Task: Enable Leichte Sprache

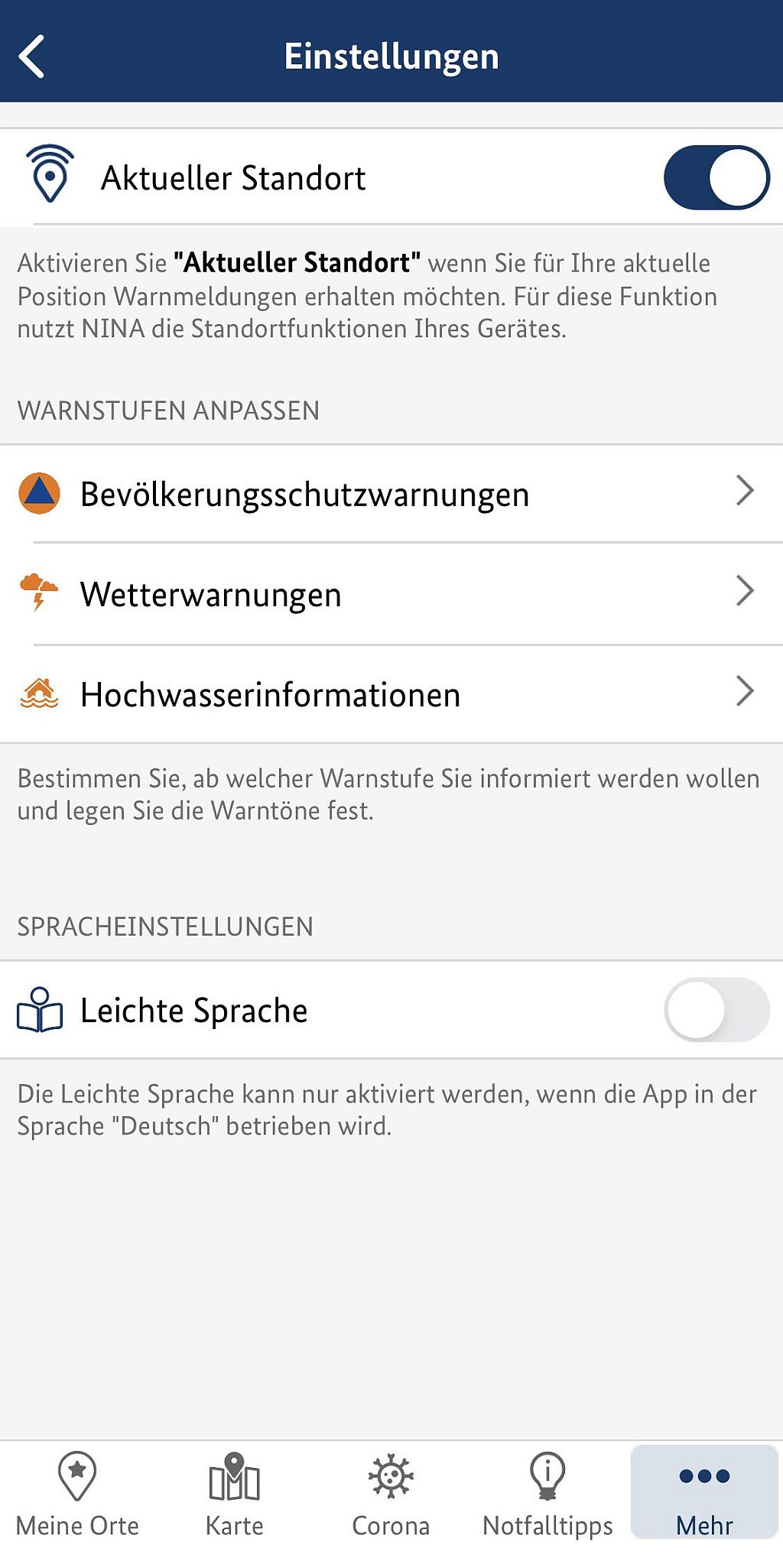Action: tap(716, 1010)
